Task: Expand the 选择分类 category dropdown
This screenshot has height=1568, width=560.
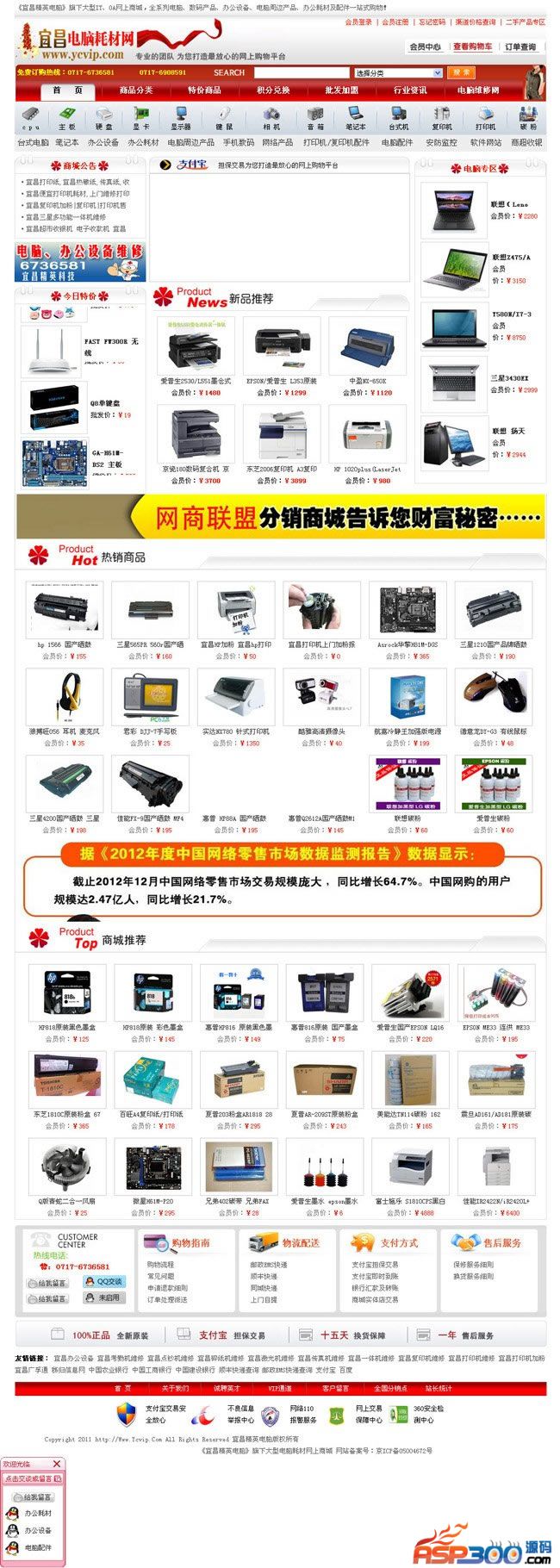Action: [x=397, y=72]
